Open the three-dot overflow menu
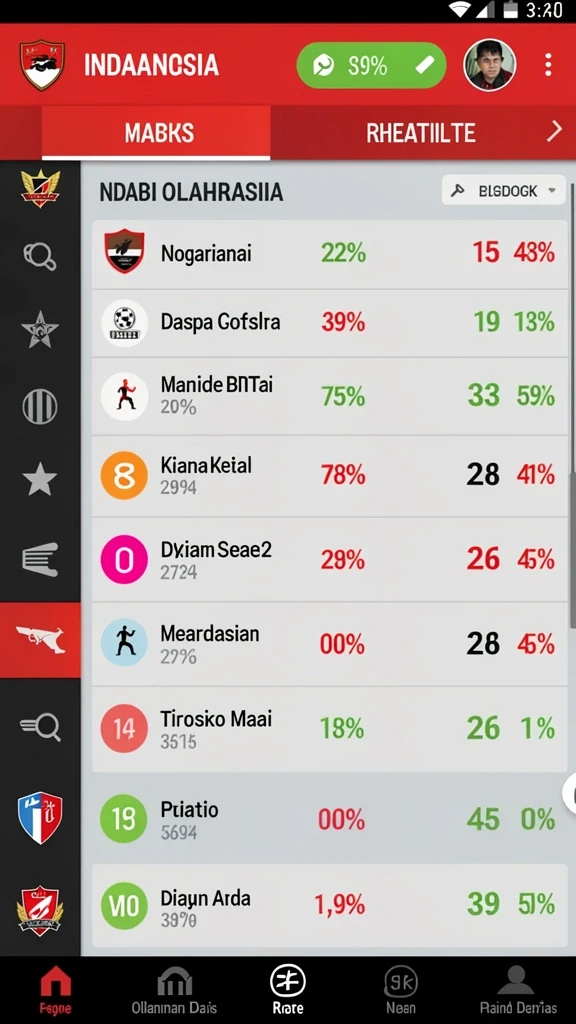Image resolution: width=576 pixels, height=1024 pixels. pos(548,65)
